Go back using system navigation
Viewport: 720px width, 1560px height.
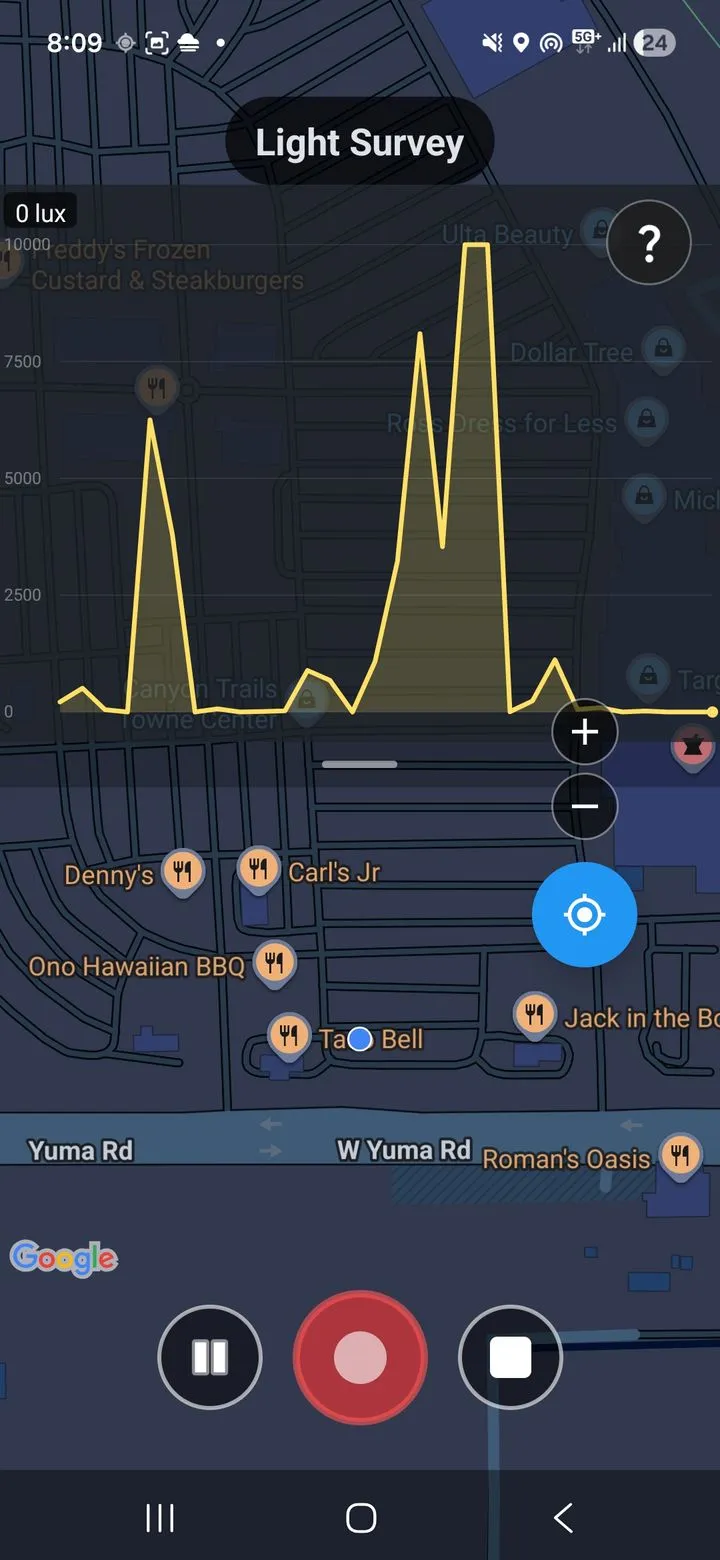click(x=563, y=1517)
